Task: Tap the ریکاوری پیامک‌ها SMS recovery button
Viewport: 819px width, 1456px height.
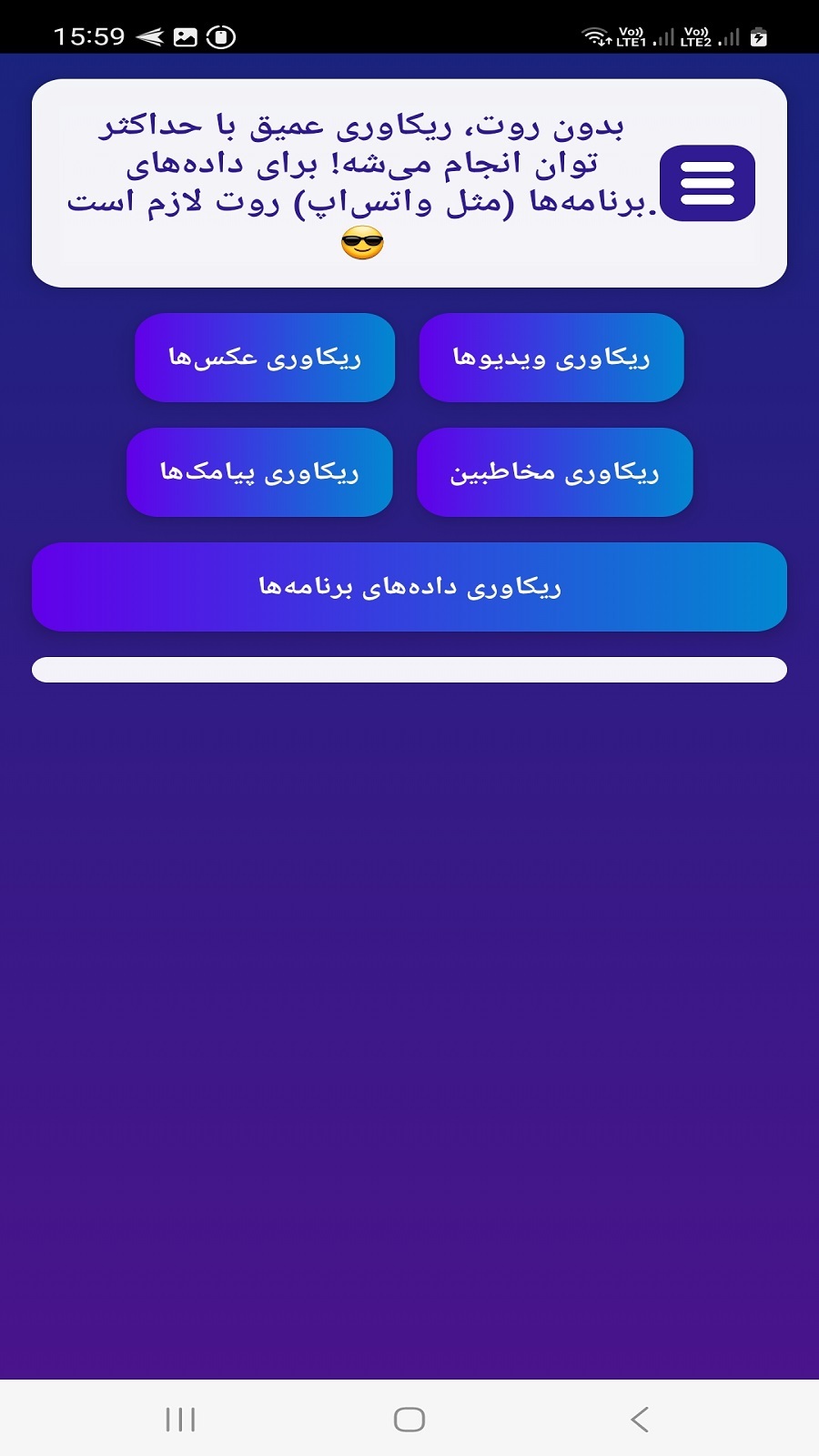Action: pyautogui.click(x=259, y=471)
